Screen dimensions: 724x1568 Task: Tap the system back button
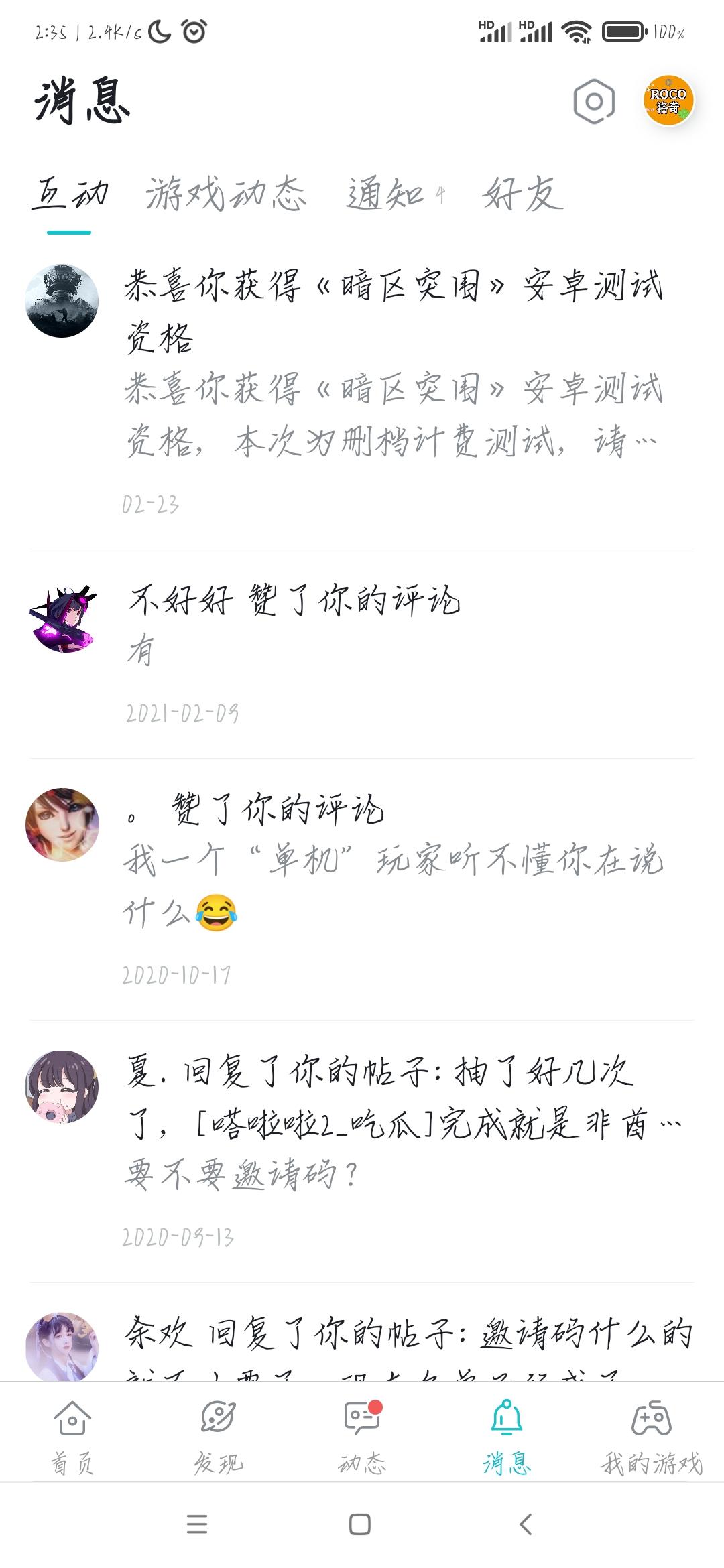(526, 1524)
